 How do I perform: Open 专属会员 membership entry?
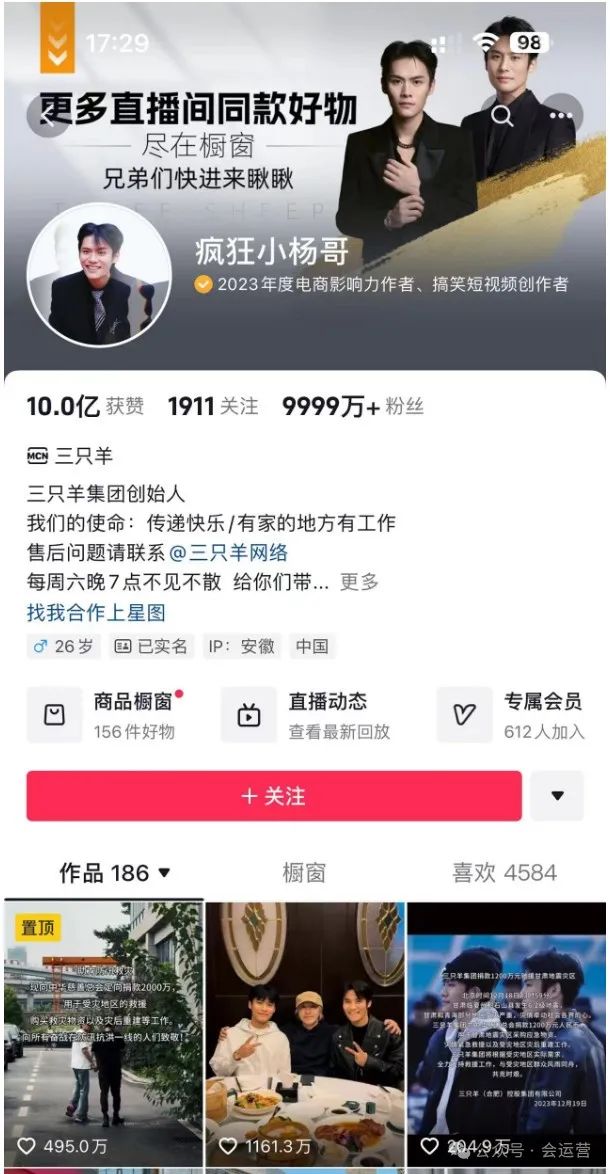(x=515, y=715)
